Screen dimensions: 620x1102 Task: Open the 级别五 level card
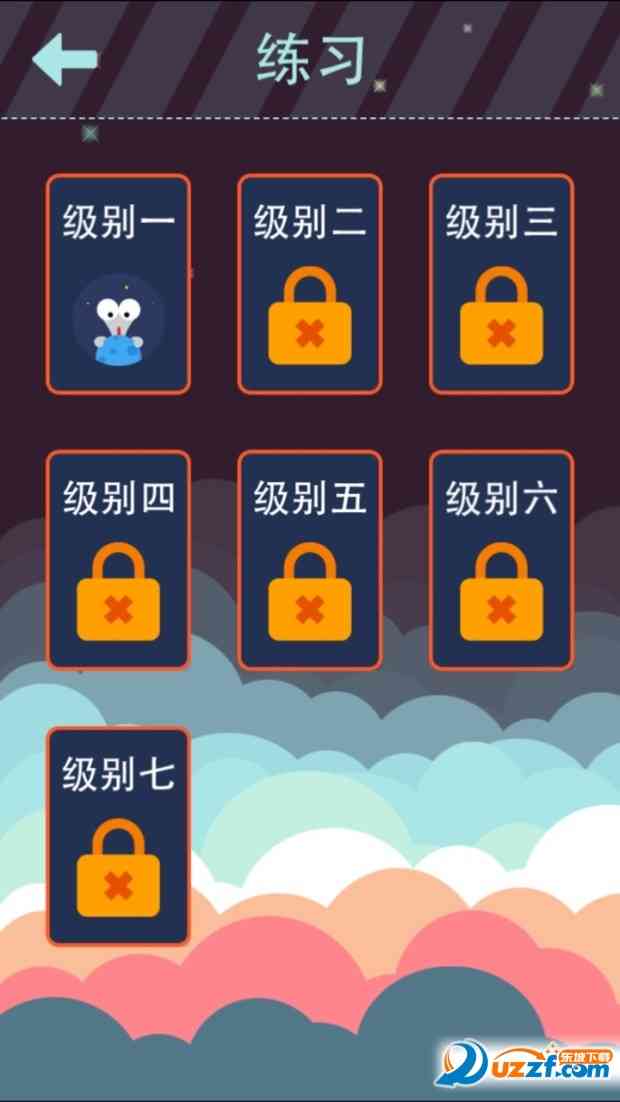(x=309, y=560)
